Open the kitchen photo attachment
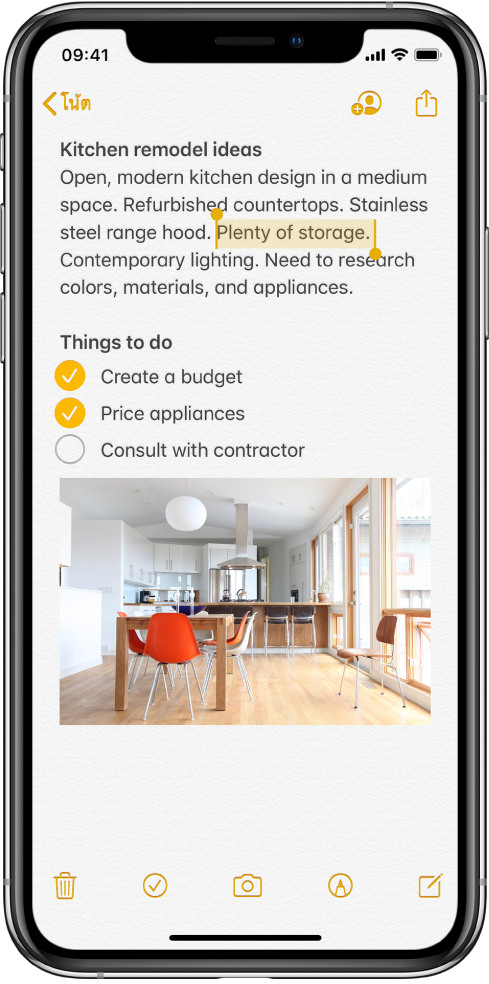Viewport: 489px width, 984px height. pyautogui.click(x=245, y=601)
